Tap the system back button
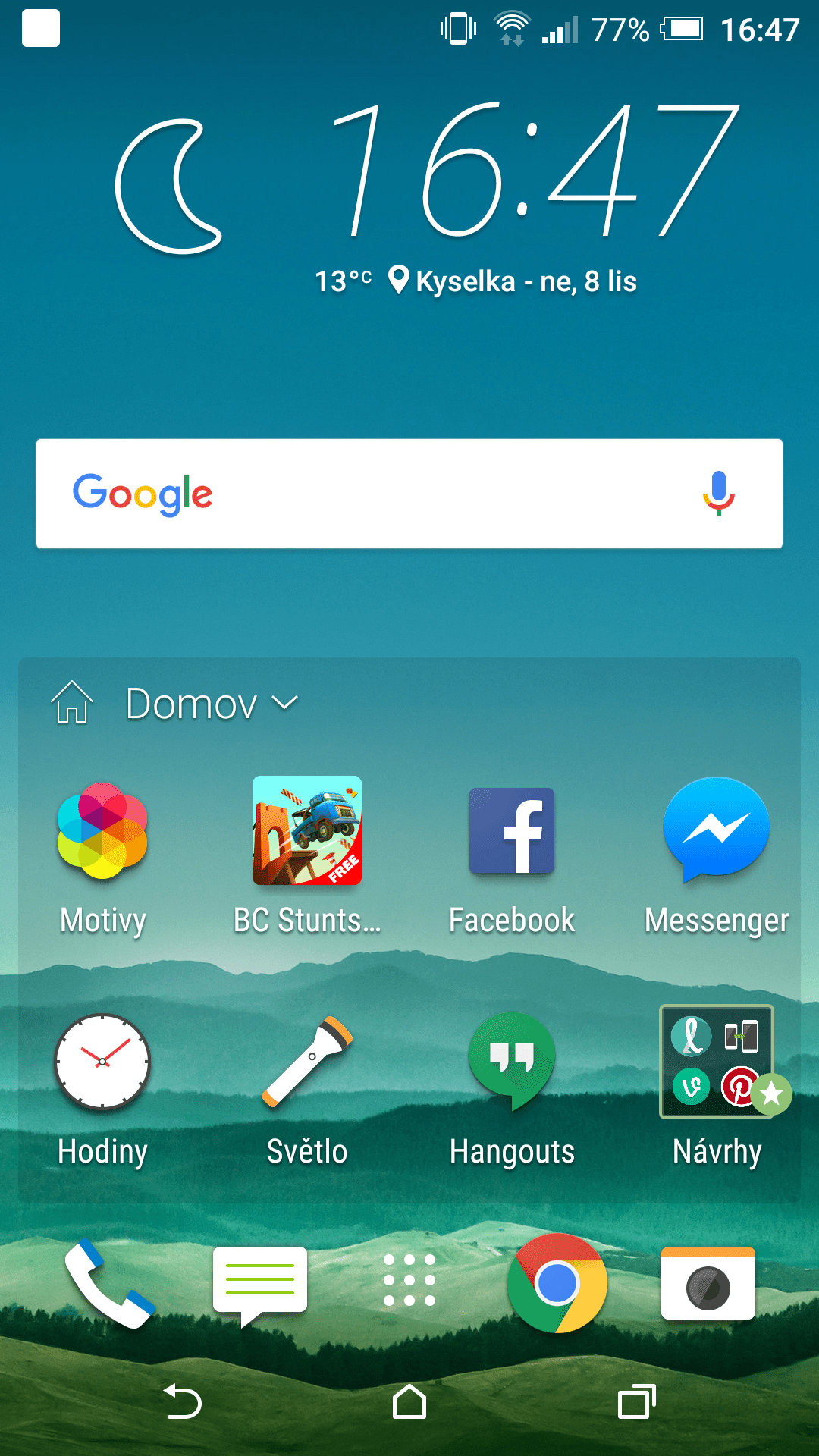 tap(183, 1401)
